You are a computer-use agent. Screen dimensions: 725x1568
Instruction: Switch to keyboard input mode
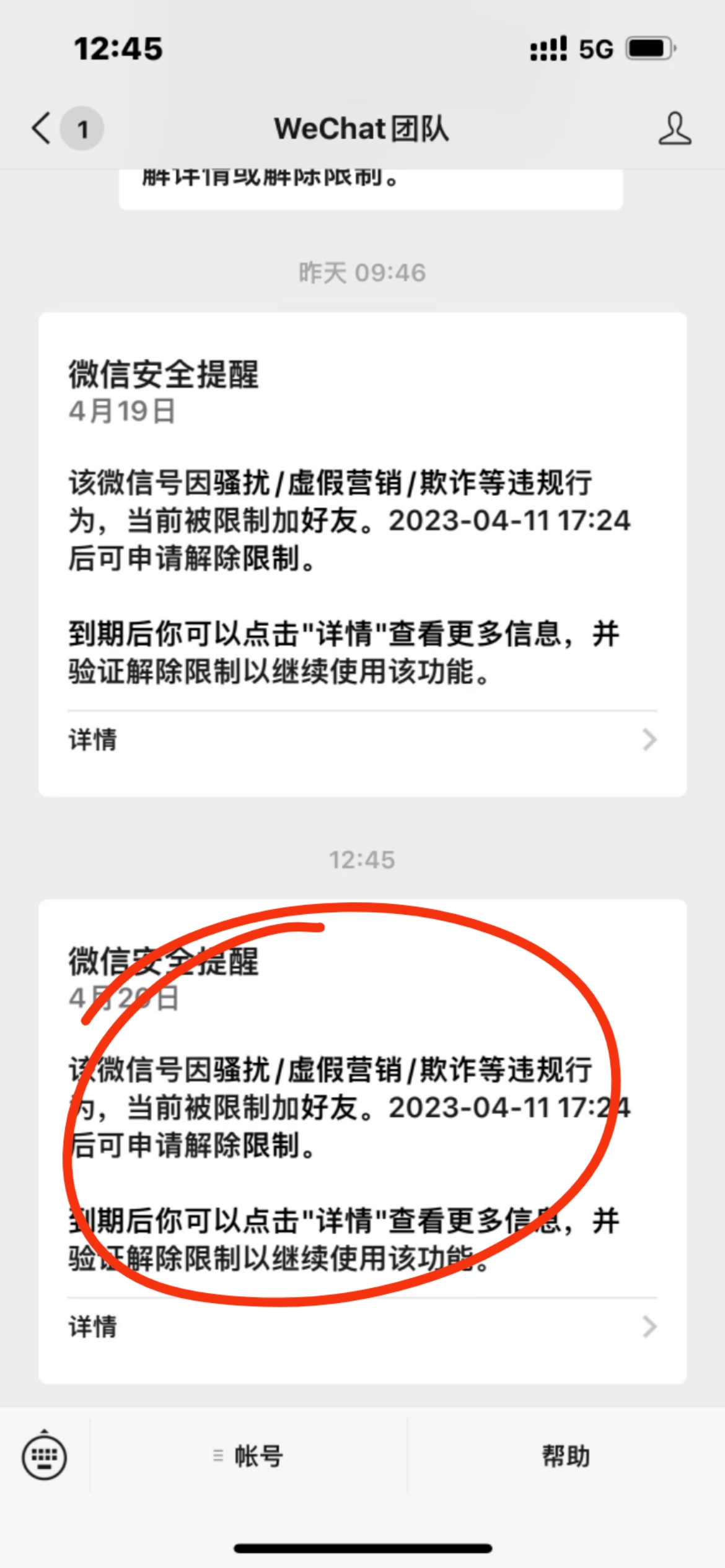[x=45, y=1455]
